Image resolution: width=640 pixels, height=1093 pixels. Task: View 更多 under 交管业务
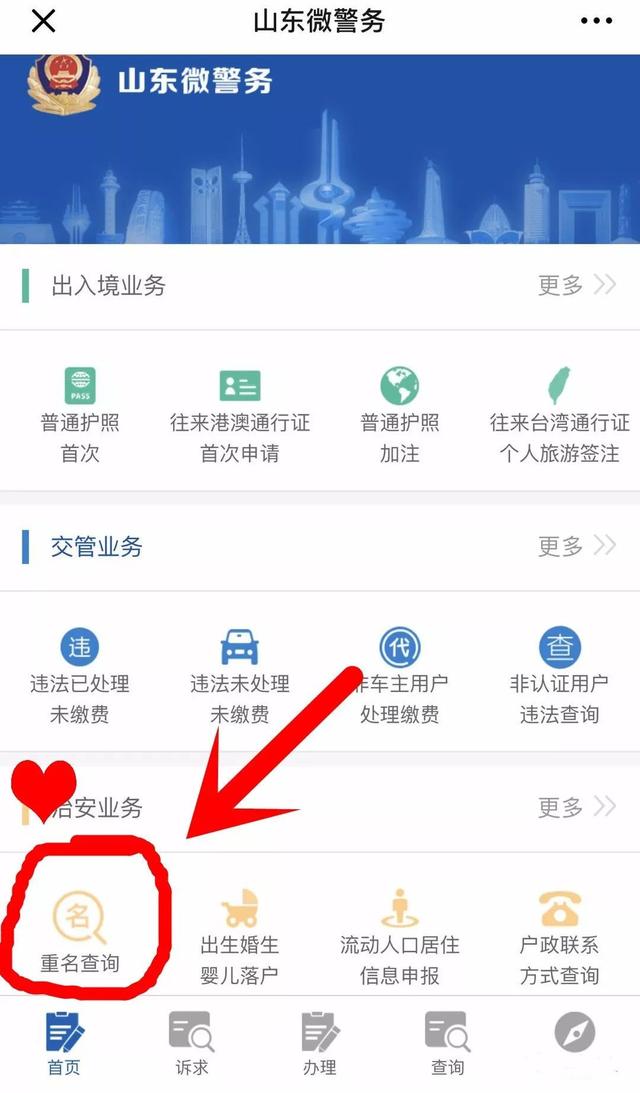[x=576, y=546]
